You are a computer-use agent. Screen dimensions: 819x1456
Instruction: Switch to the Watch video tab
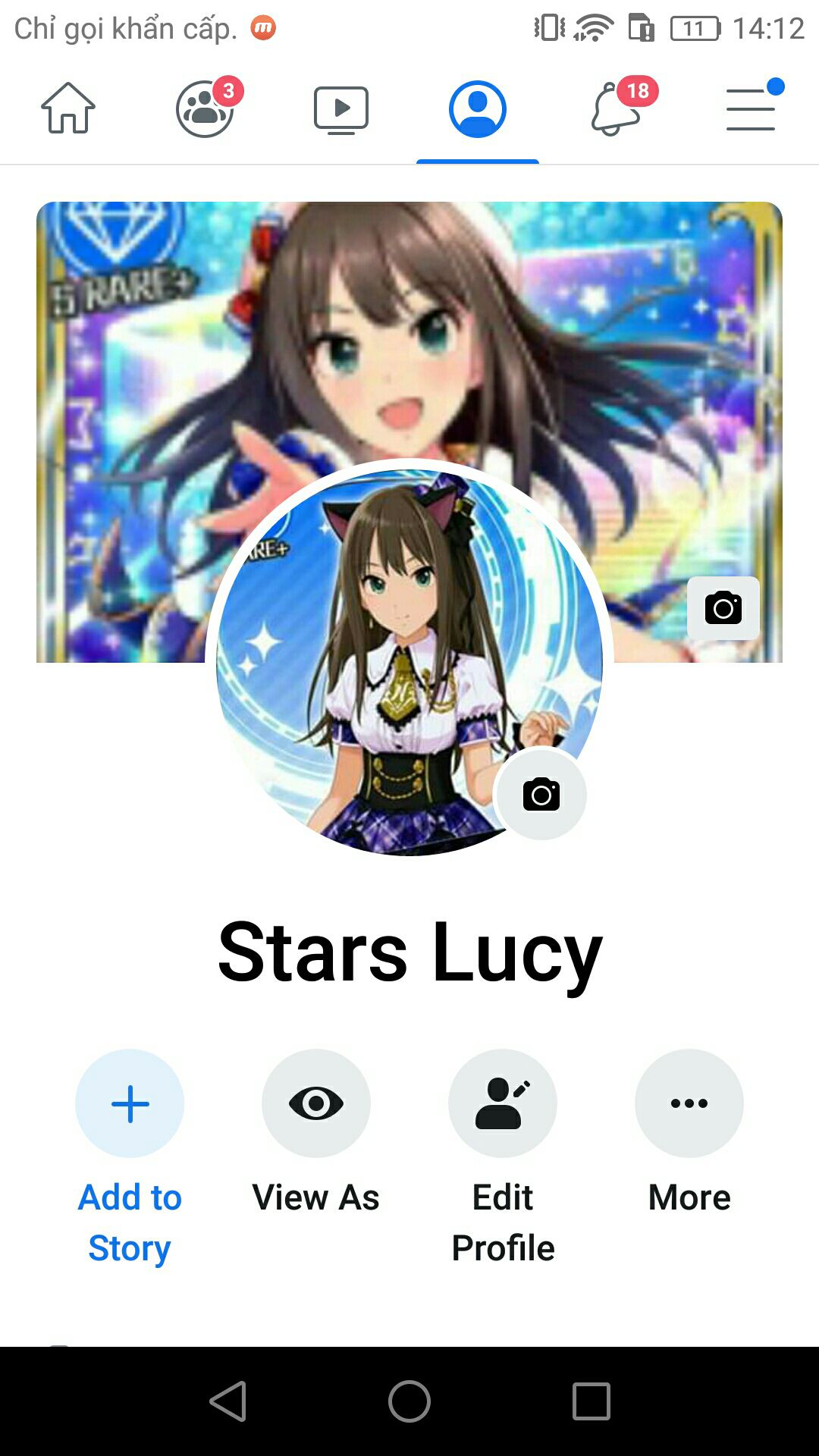pos(341,108)
